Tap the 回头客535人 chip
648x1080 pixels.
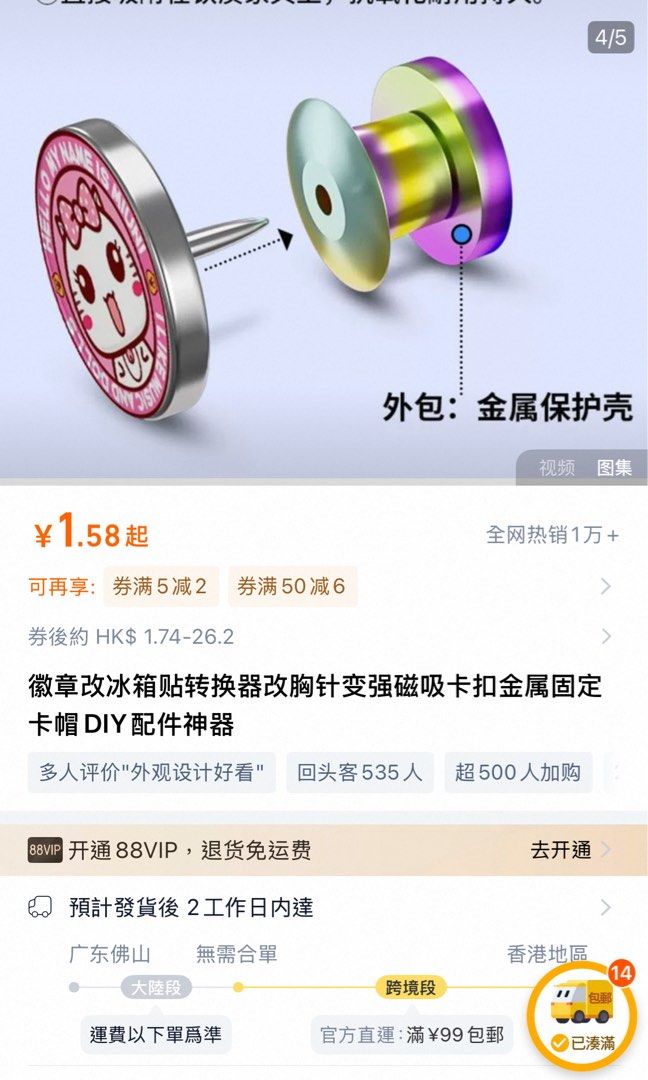click(360, 773)
